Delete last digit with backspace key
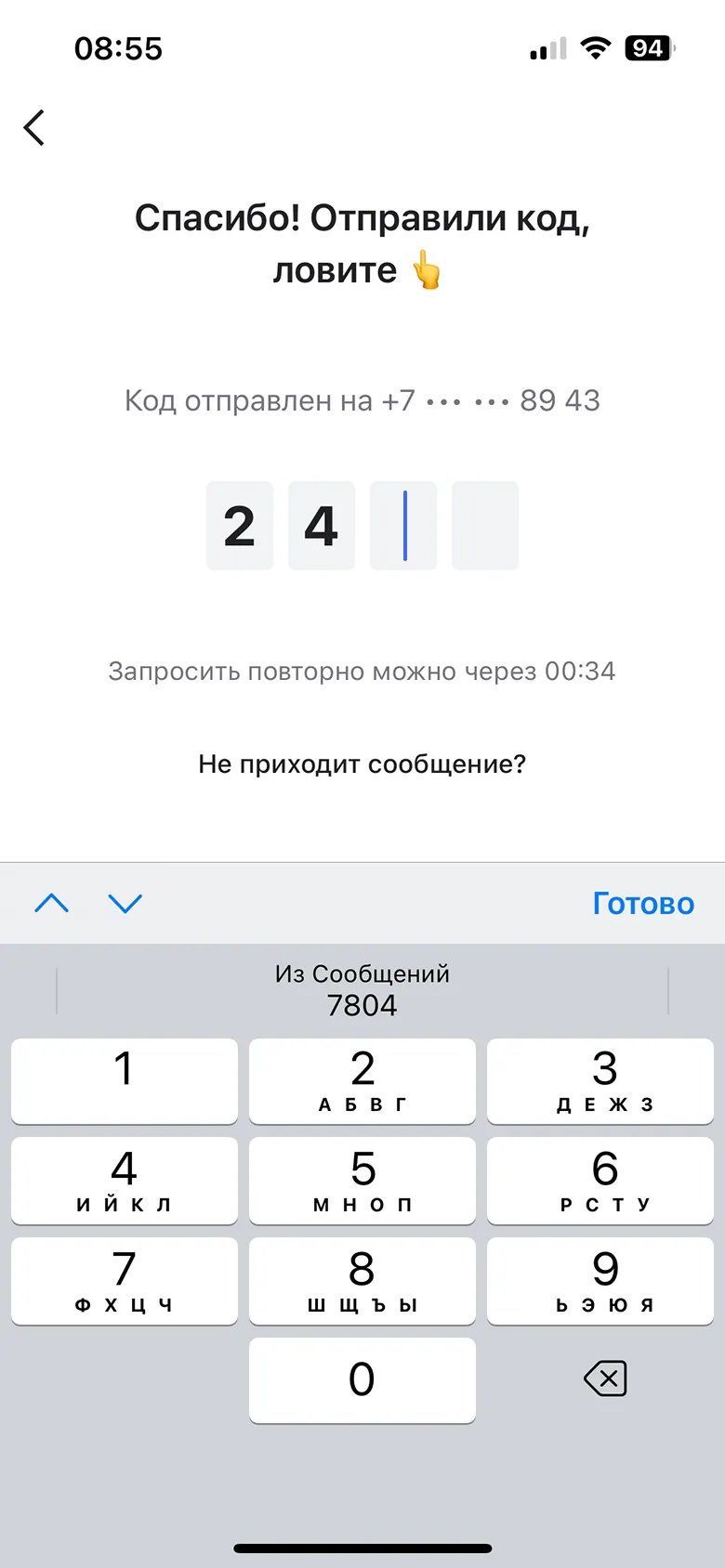 point(605,1379)
